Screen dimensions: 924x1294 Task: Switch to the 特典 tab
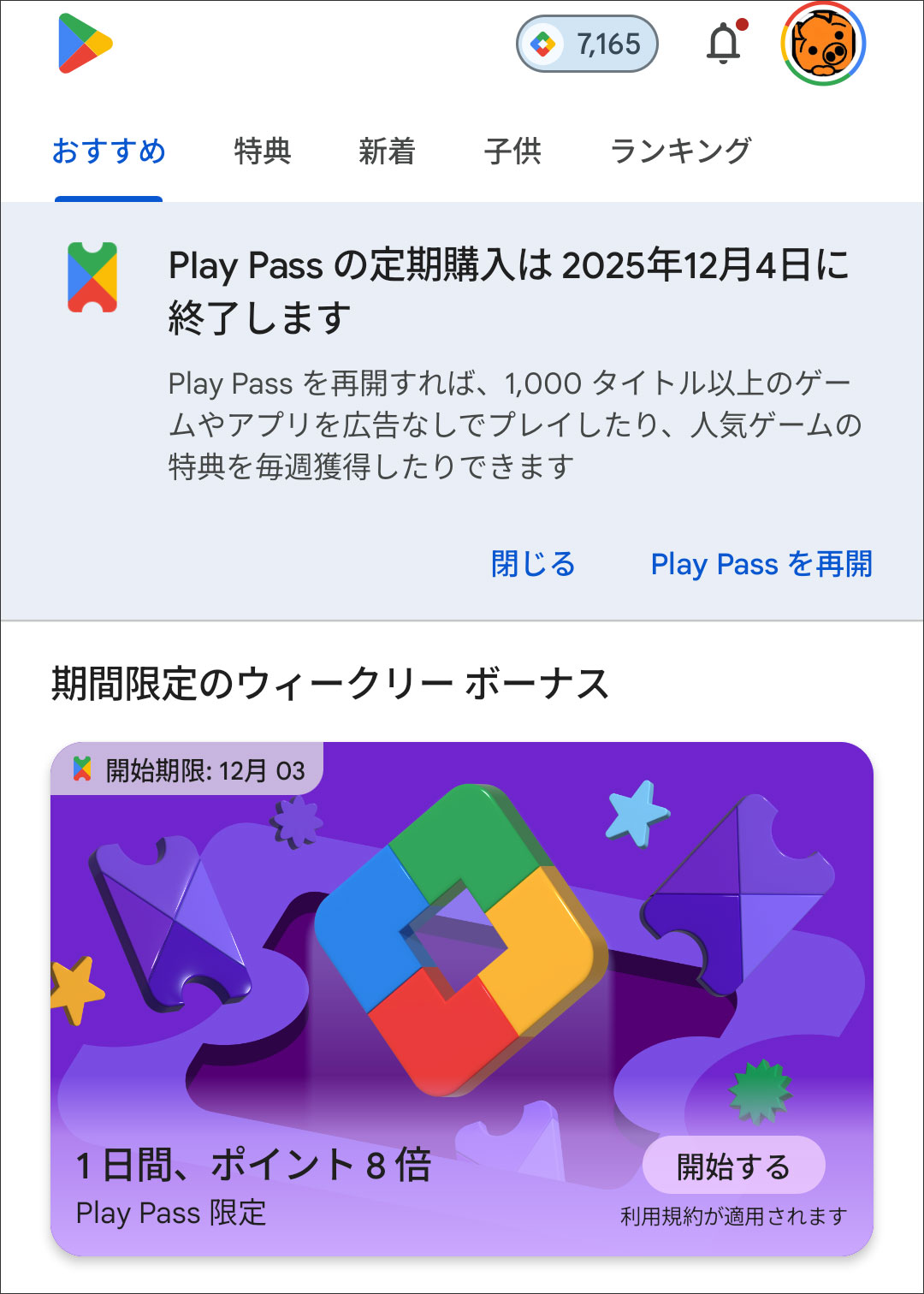(263, 151)
